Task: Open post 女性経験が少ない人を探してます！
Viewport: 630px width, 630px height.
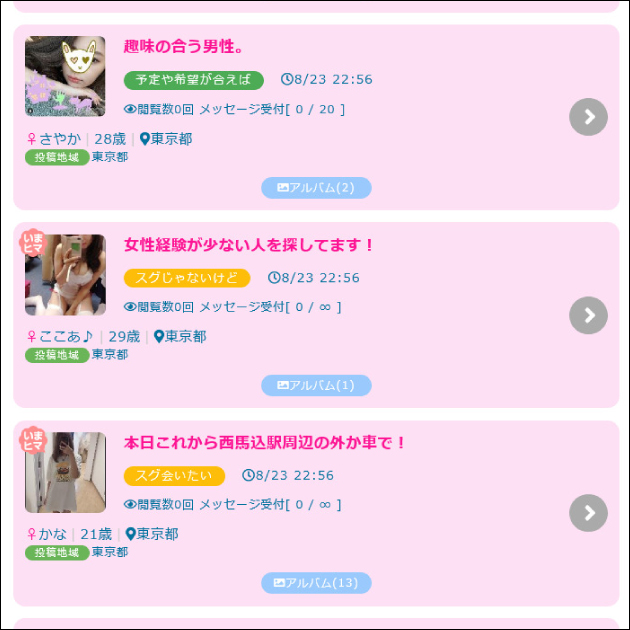Action: tap(249, 245)
